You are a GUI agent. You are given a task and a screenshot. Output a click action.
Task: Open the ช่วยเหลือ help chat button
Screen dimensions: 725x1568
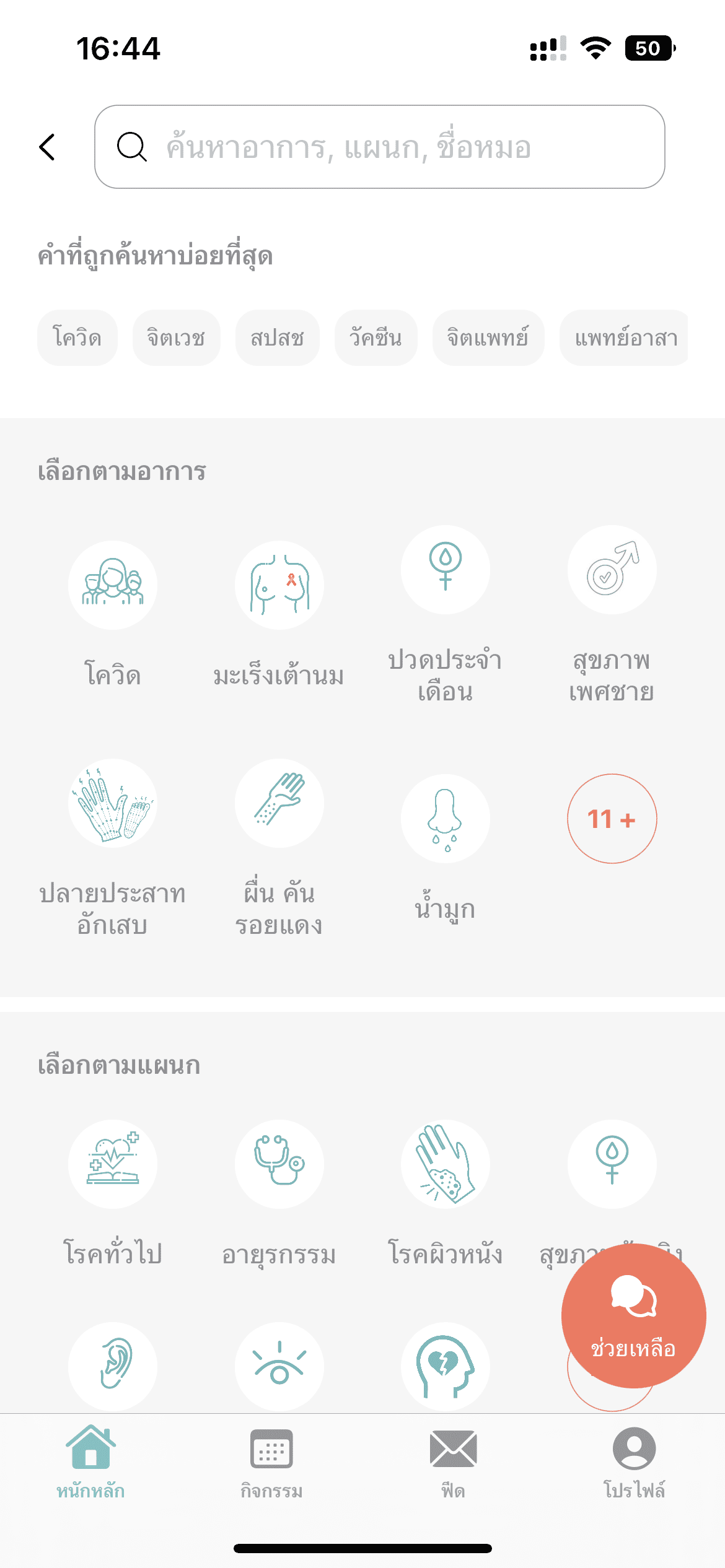tap(633, 1315)
